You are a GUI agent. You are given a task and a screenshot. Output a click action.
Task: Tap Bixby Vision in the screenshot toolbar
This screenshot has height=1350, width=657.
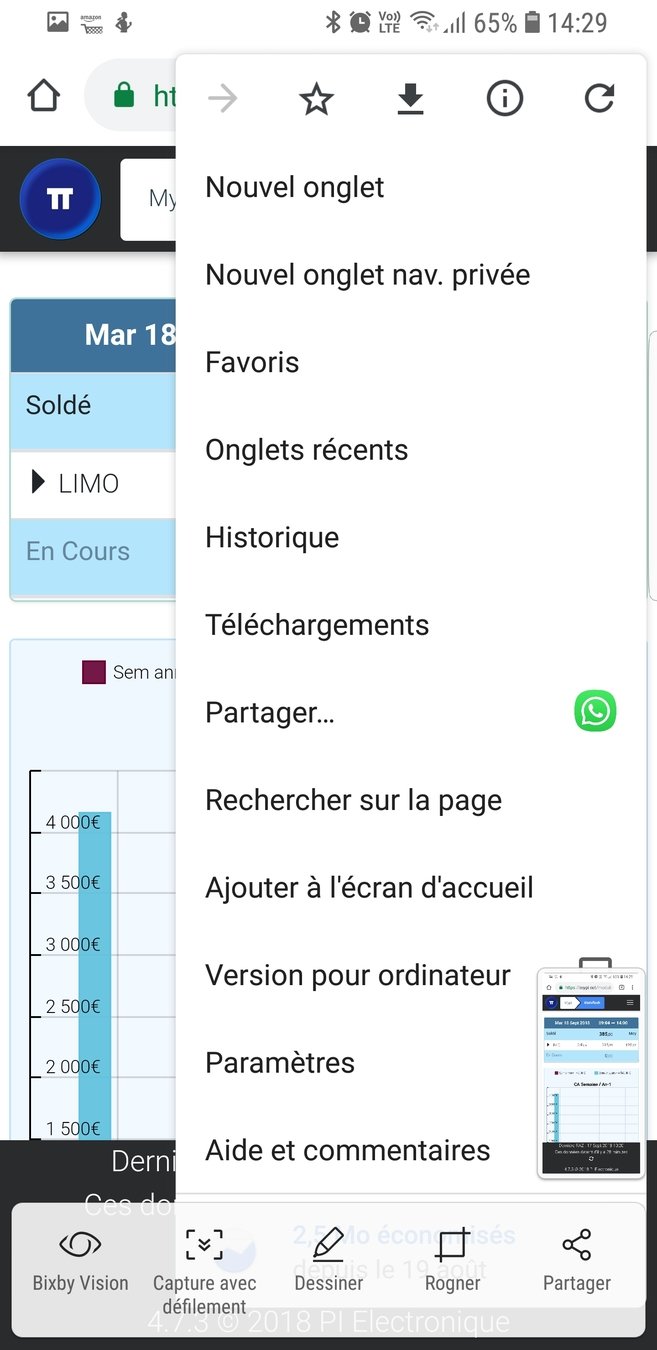tap(80, 1262)
